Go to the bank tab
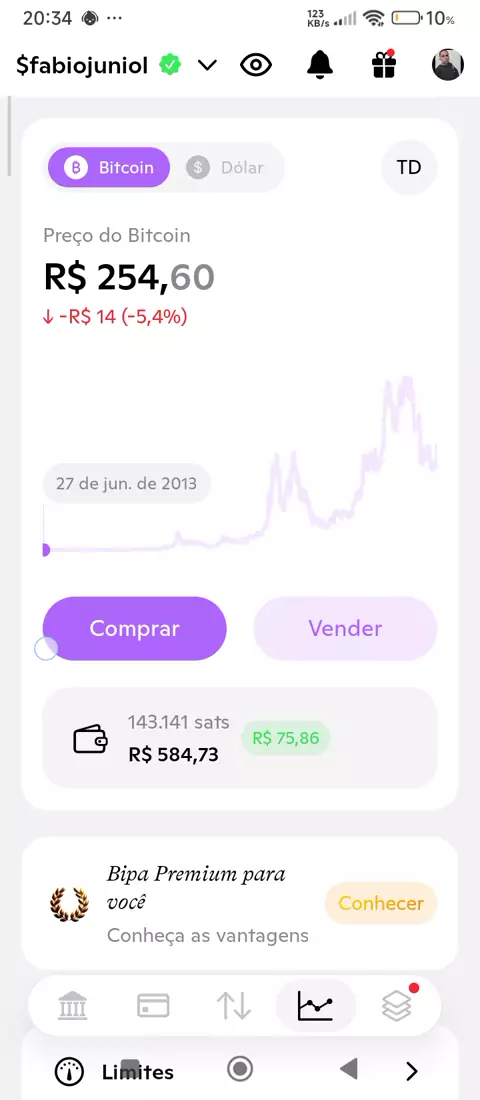The width and height of the screenshot is (480, 1100). pyautogui.click(x=72, y=1006)
